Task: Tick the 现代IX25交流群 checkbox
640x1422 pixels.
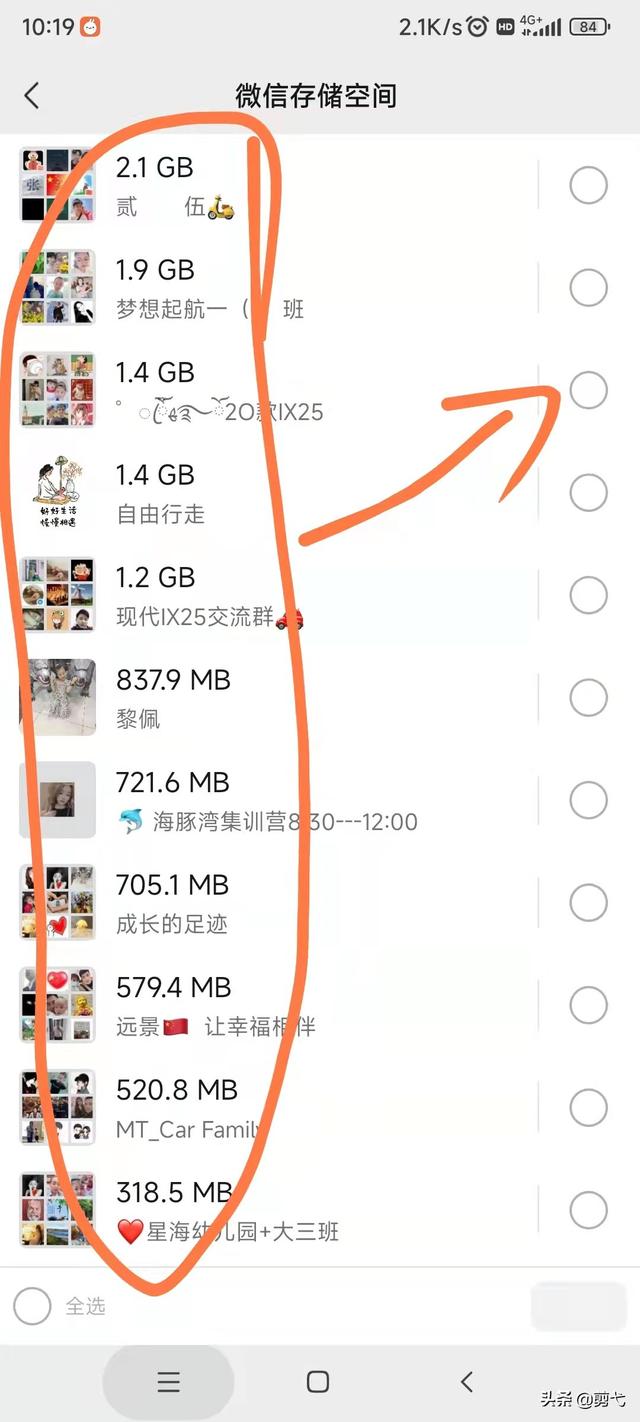Action: [588, 595]
